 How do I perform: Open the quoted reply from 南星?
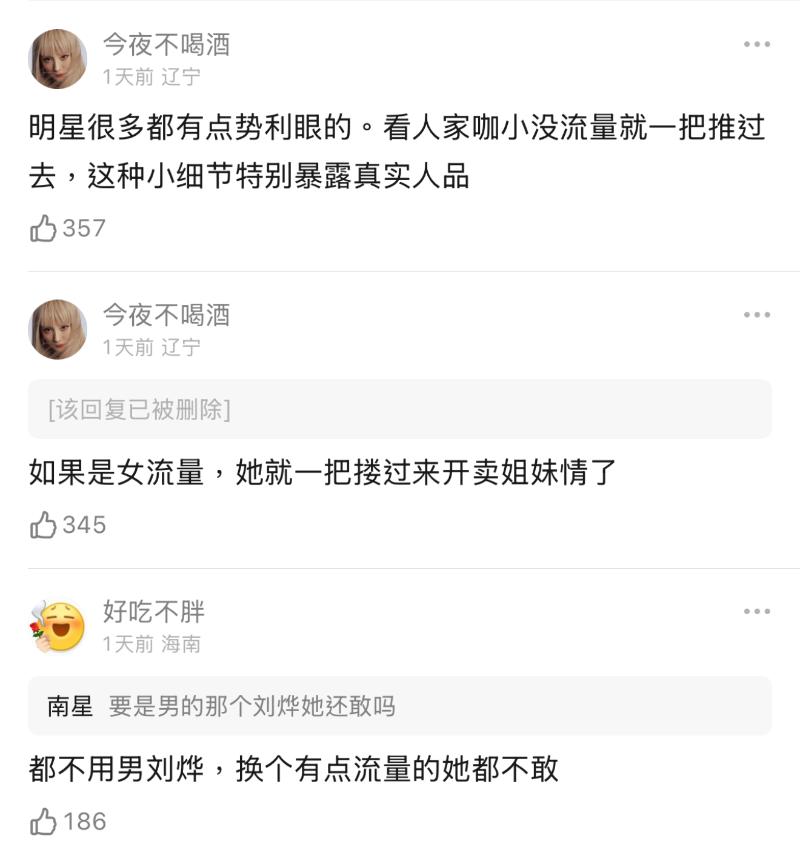click(x=400, y=706)
